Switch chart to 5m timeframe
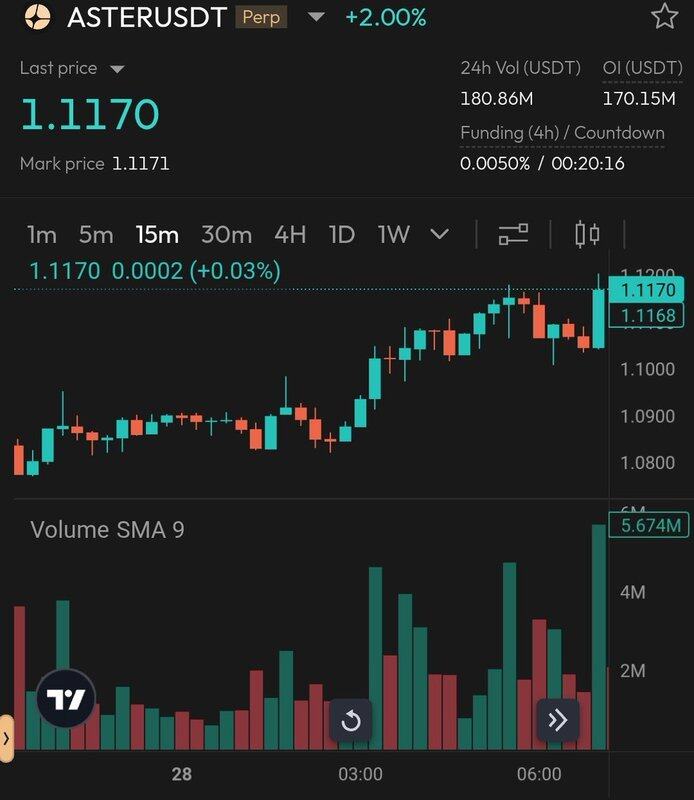694x800 pixels. 96,235
